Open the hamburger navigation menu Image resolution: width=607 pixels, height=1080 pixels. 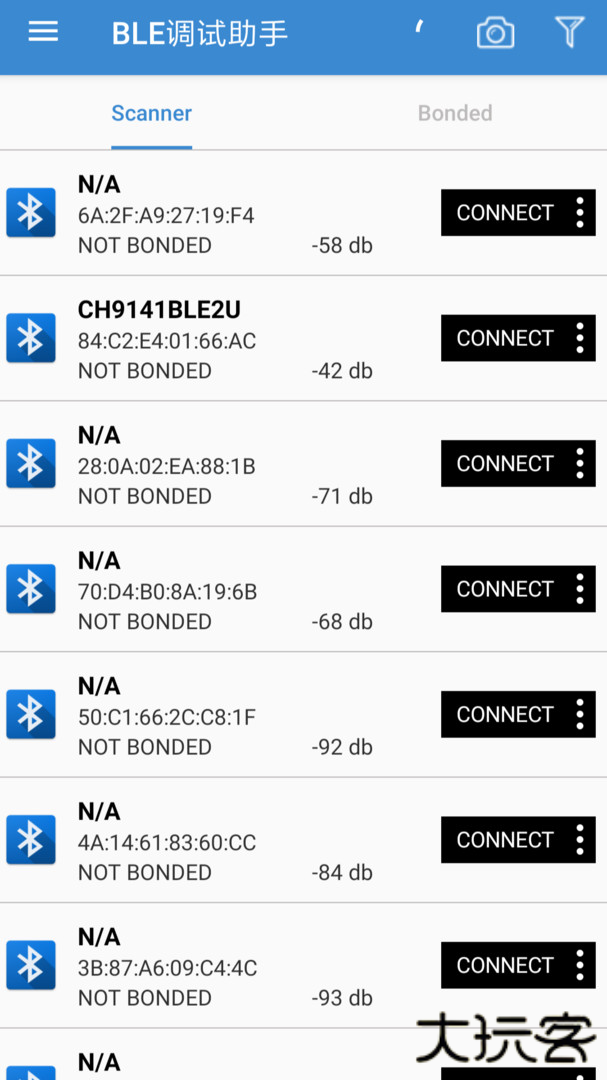pyautogui.click(x=43, y=32)
